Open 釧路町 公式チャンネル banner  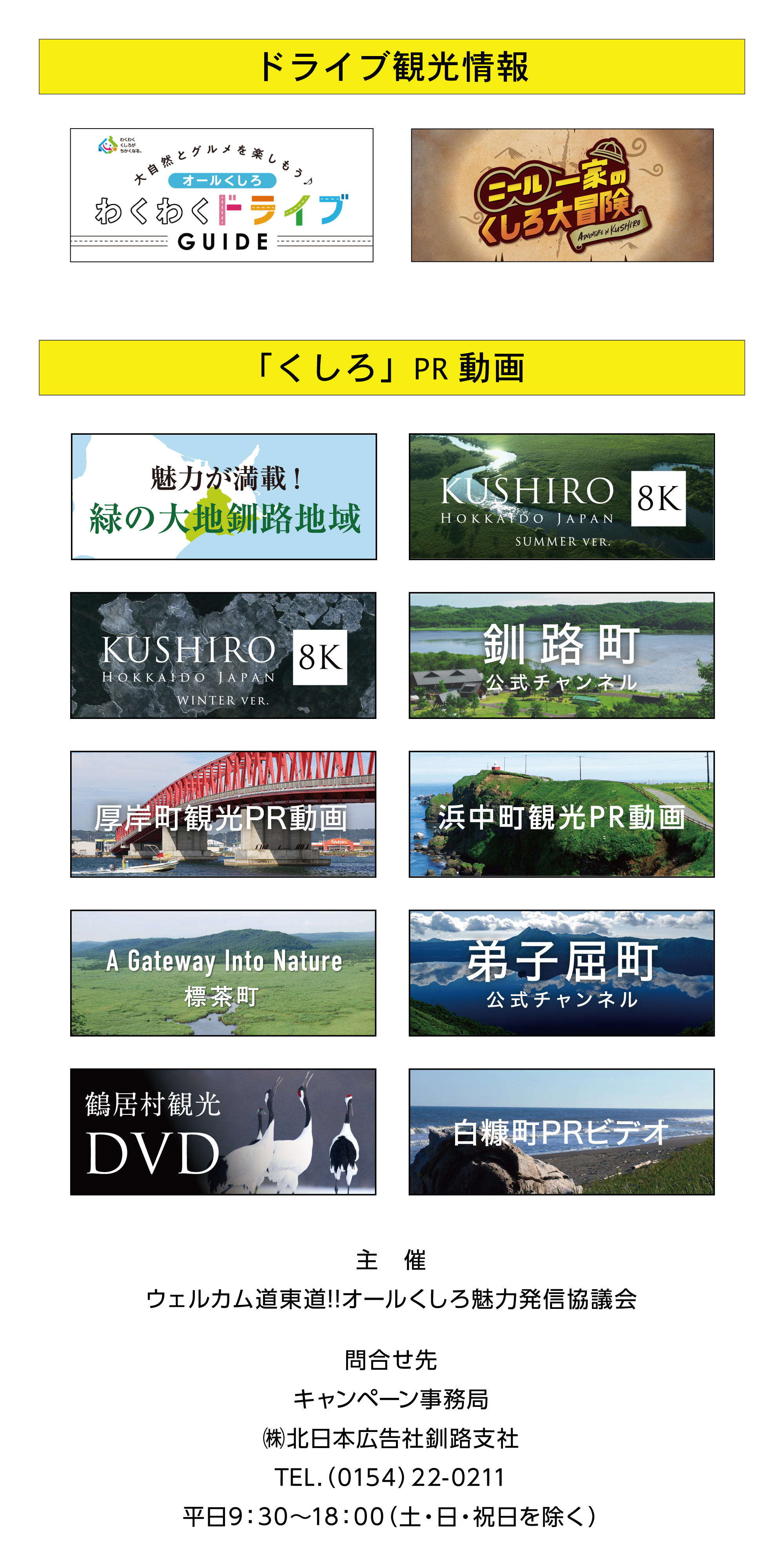[x=561, y=655]
